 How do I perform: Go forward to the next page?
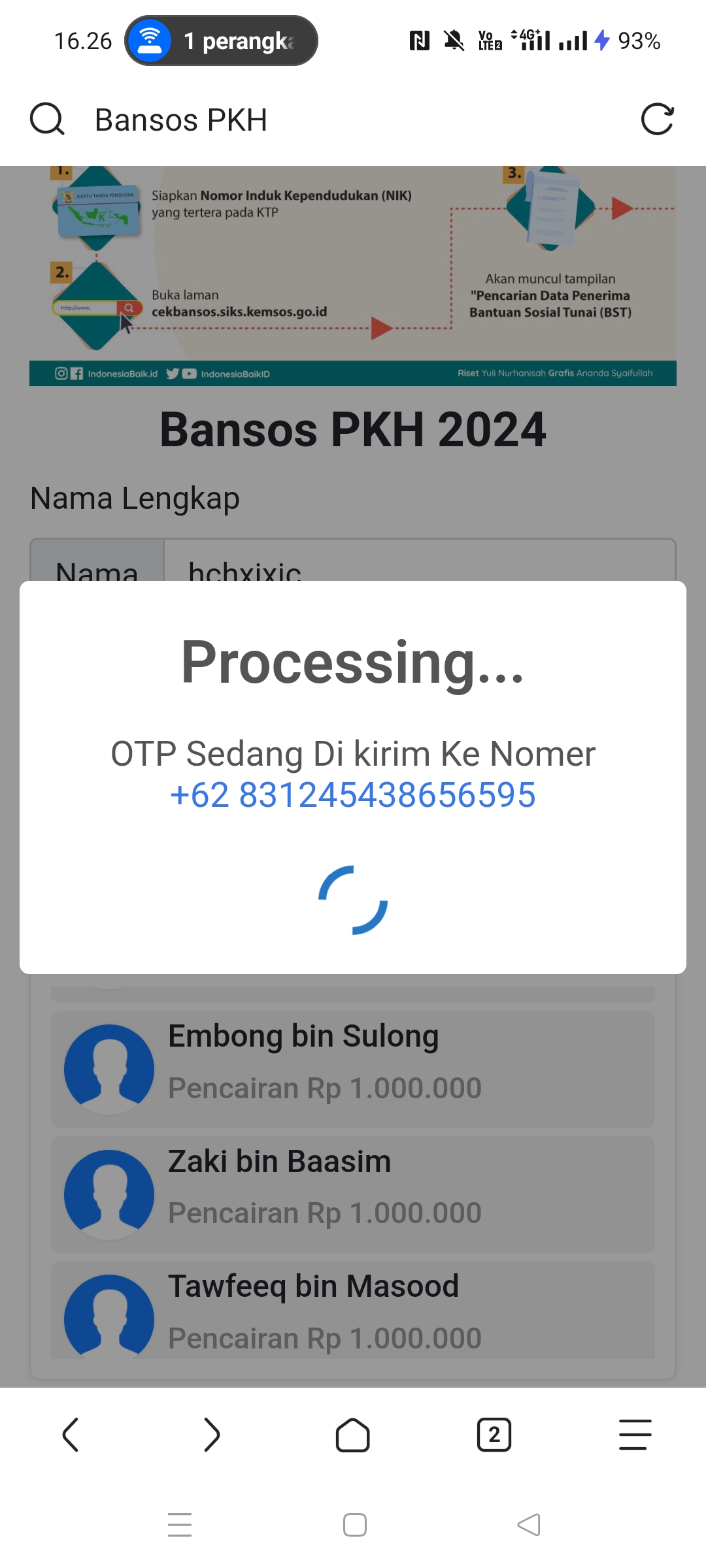(x=212, y=1435)
